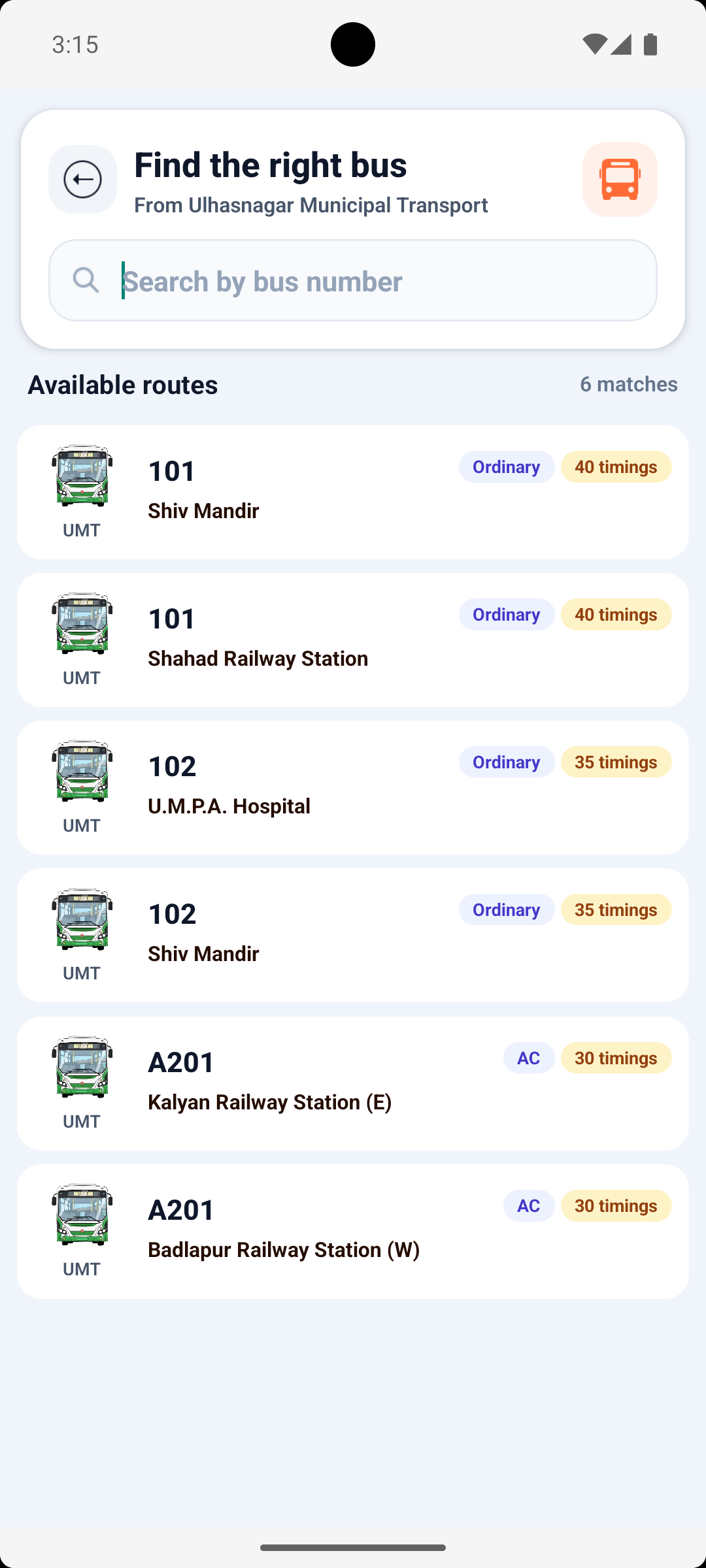Select the Ordinary badge on route 101 Shiv Mandir
706x1568 pixels.
[x=507, y=466]
